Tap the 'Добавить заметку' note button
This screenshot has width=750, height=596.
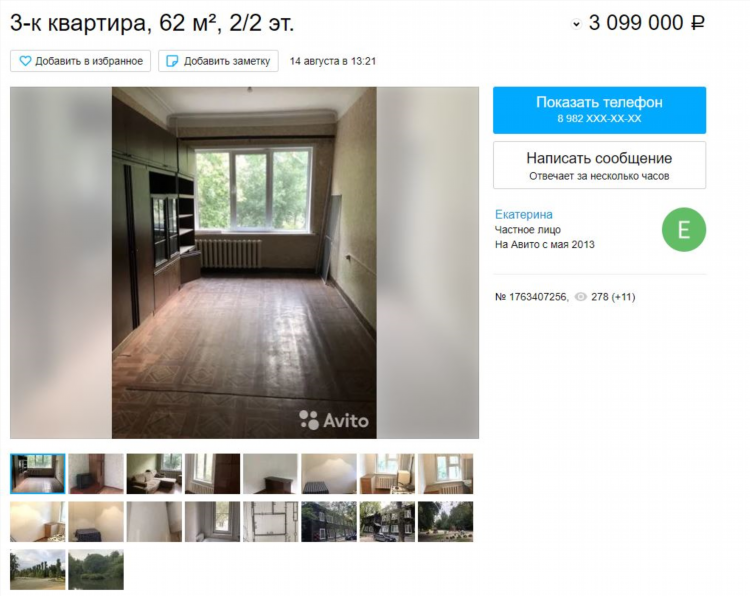[x=218, y=61]
